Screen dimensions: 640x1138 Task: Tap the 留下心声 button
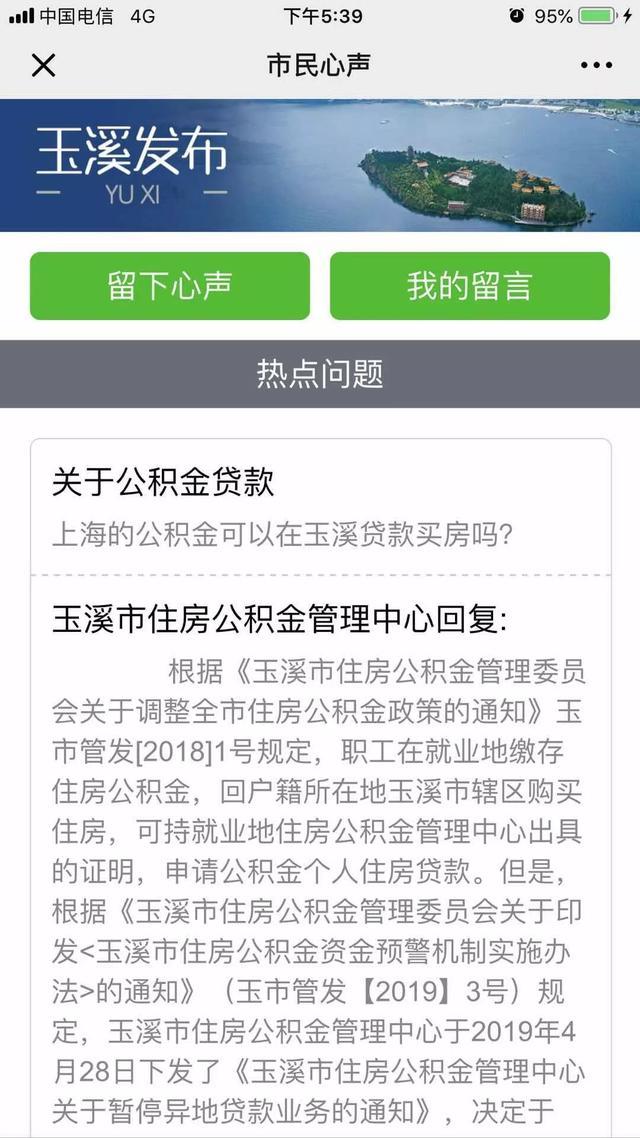[x=170, y=286]
